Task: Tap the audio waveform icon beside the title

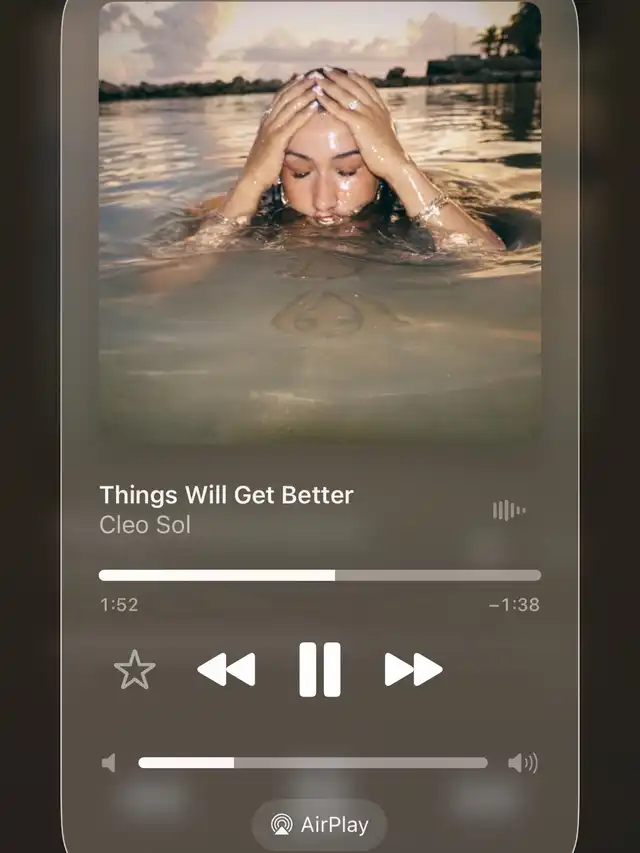Action: point(509,511)
